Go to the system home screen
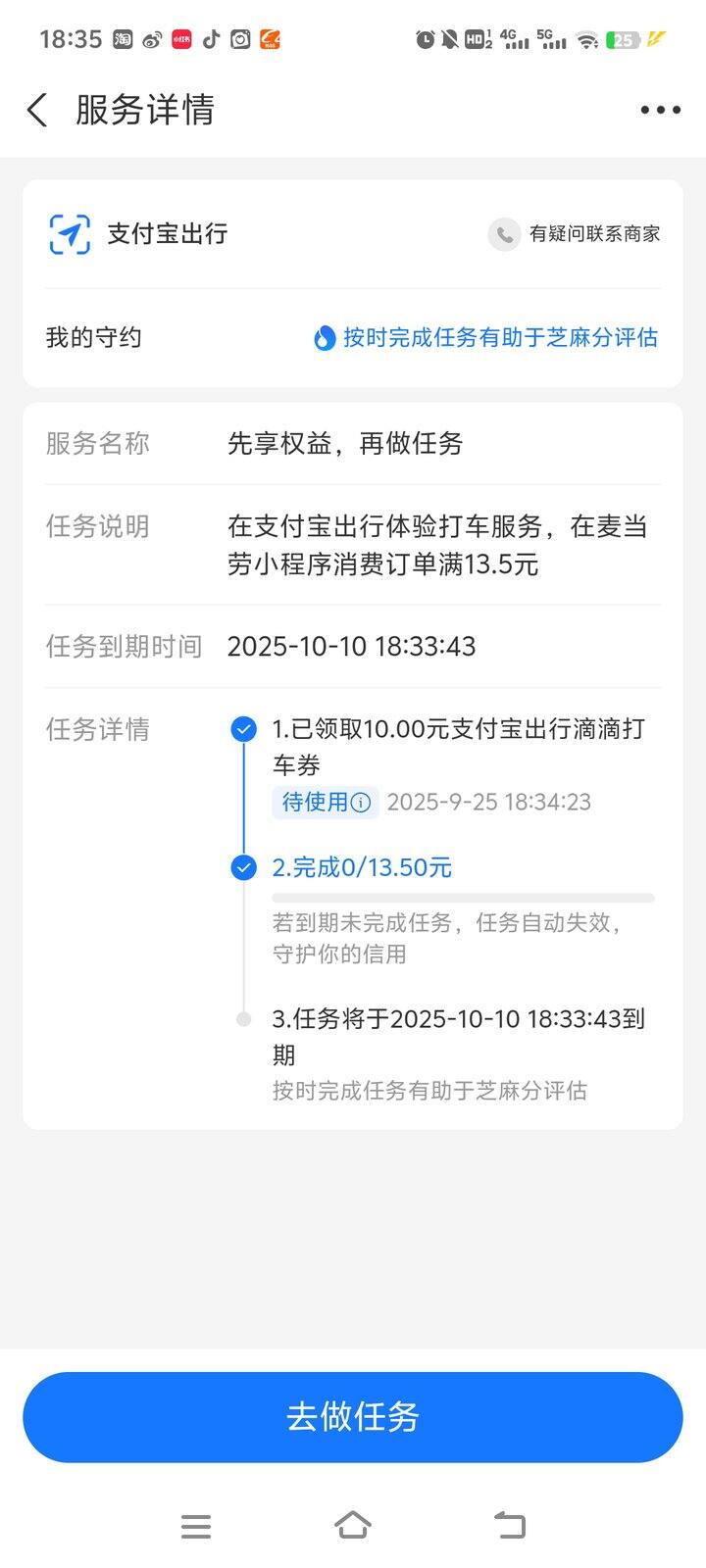Screen dimensions: 706x1568 [x=353, y=1525]
